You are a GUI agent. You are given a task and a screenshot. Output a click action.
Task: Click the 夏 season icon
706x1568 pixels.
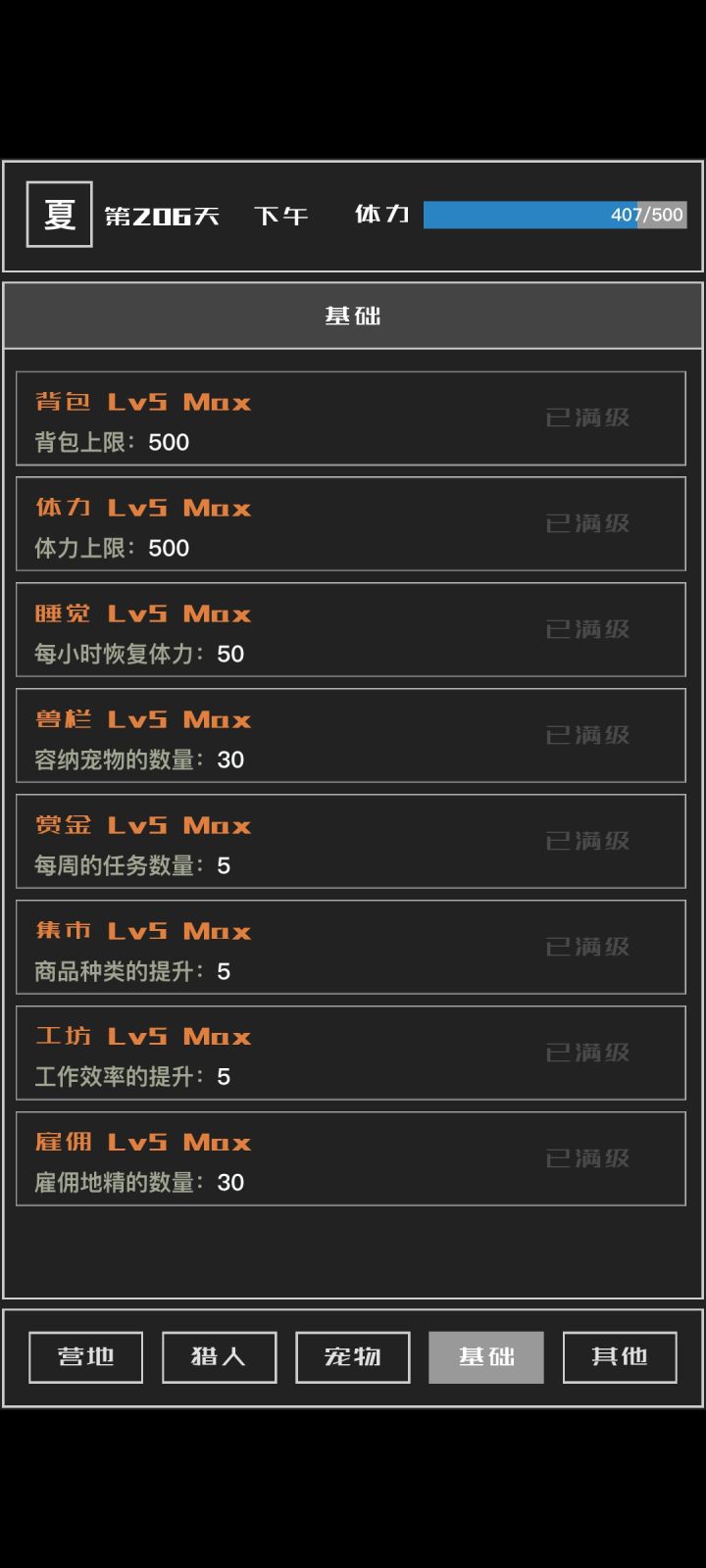coord(59,214)
